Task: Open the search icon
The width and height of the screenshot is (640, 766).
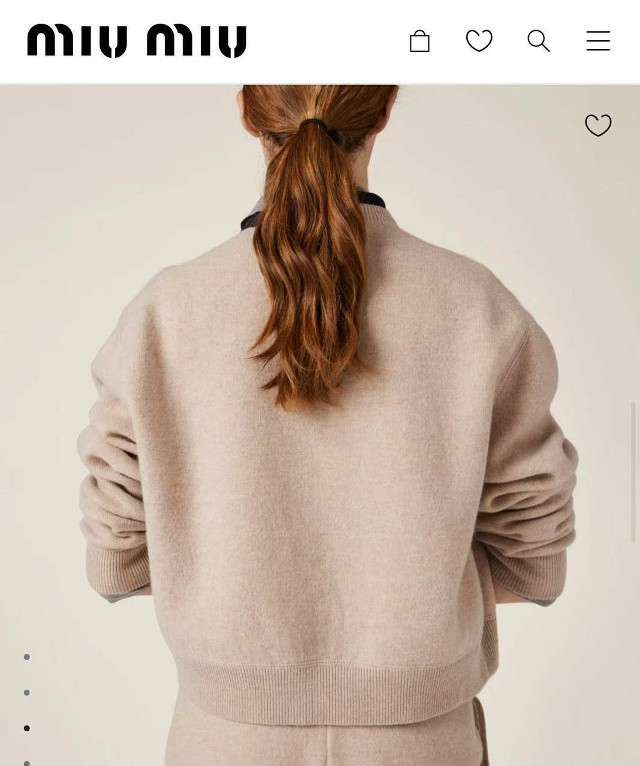Action: pyautogui.click(x=538, y=41)
